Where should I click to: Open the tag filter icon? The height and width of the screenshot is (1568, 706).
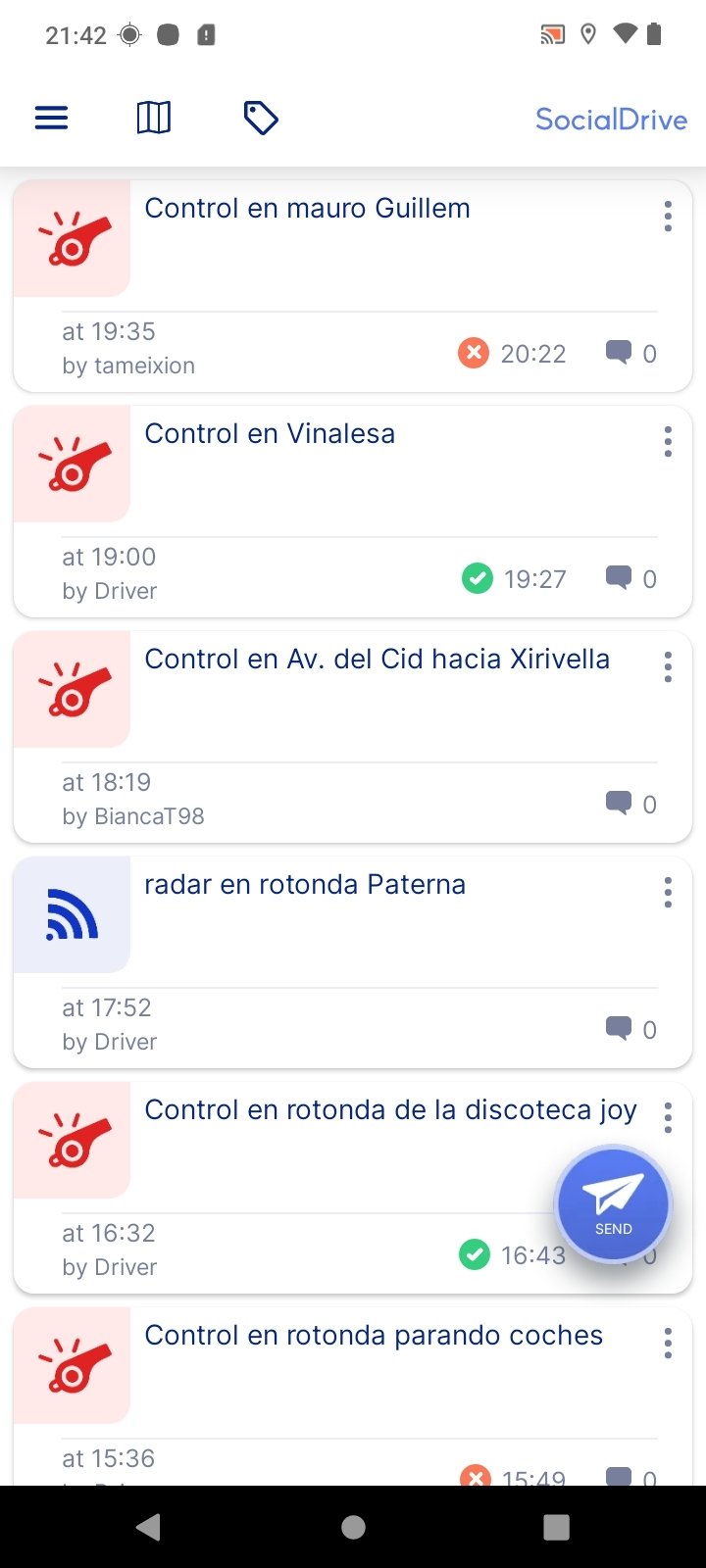click(x=260, y=119)
